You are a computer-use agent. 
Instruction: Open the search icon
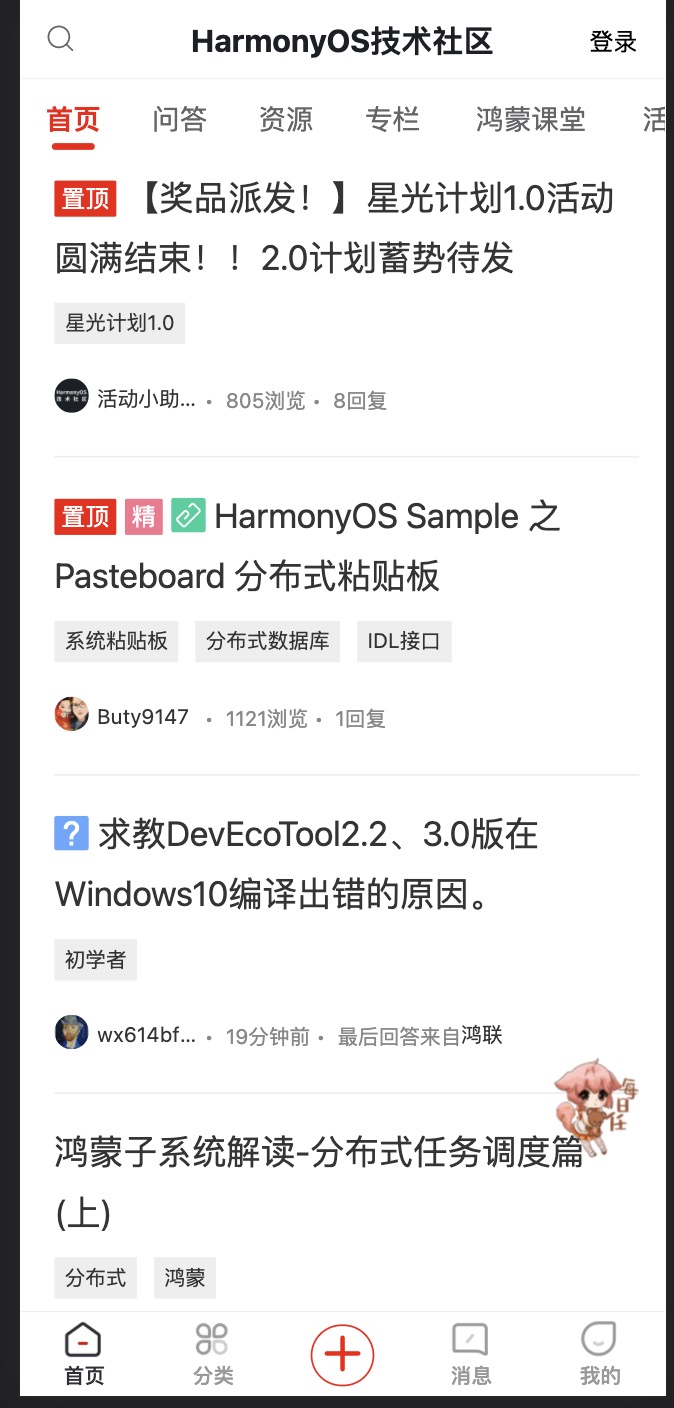[61, 40]
